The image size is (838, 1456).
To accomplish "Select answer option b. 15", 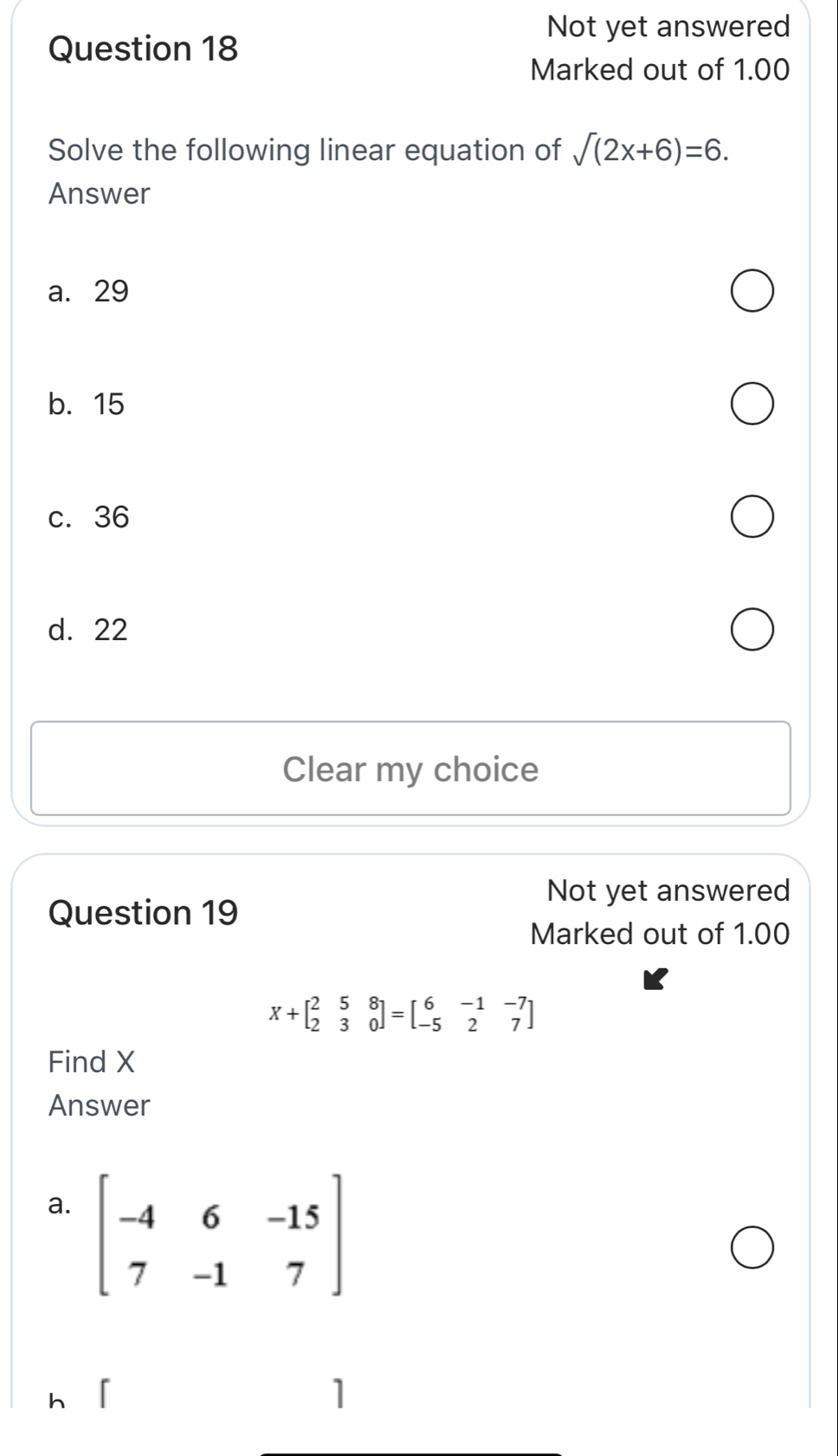I will (x=751, y=403).
